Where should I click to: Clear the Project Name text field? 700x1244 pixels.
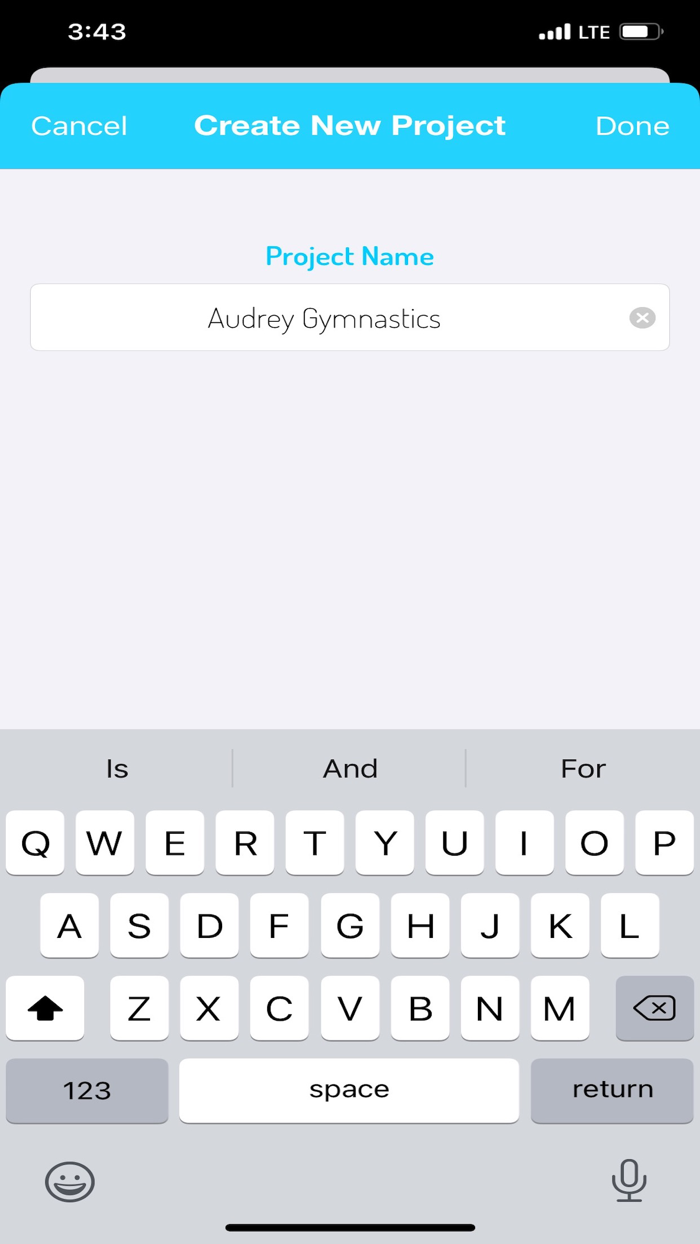click(x=642, y=318)
